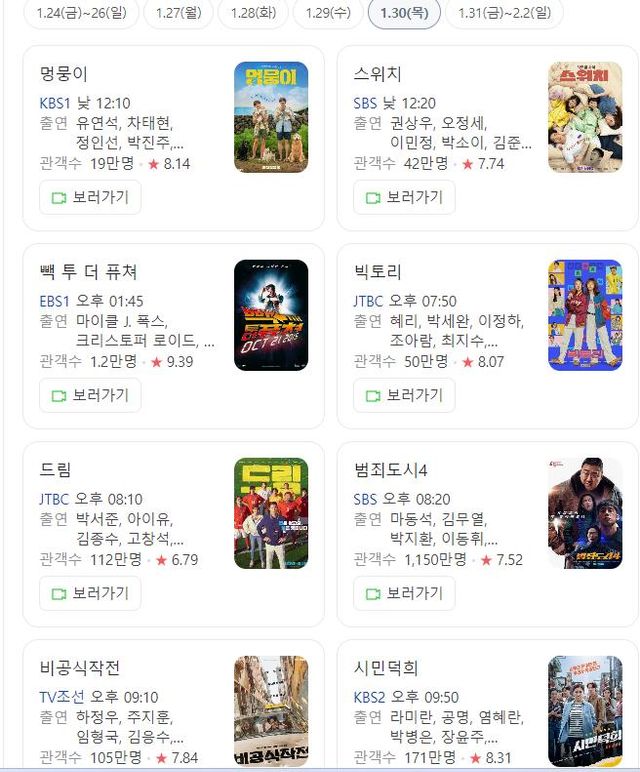Viewport: 640px width, 772px height.
Task: Tap 보러가기 for 범죄도시4
Action: [x=404, y=593]
